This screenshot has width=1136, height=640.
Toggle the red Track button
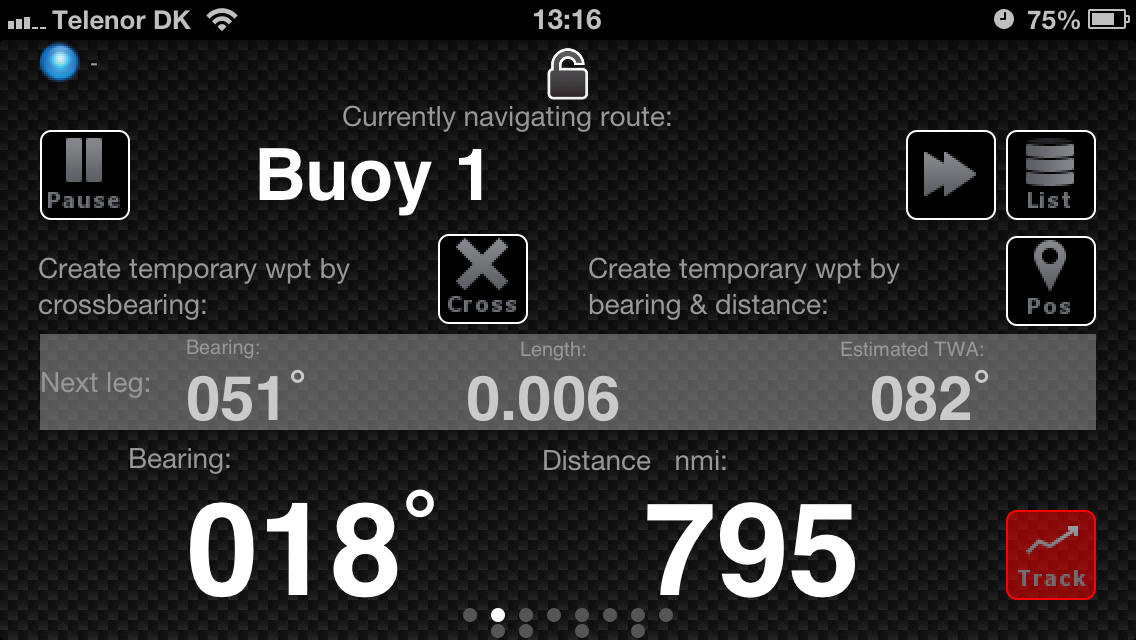(x=1050, y=555)
